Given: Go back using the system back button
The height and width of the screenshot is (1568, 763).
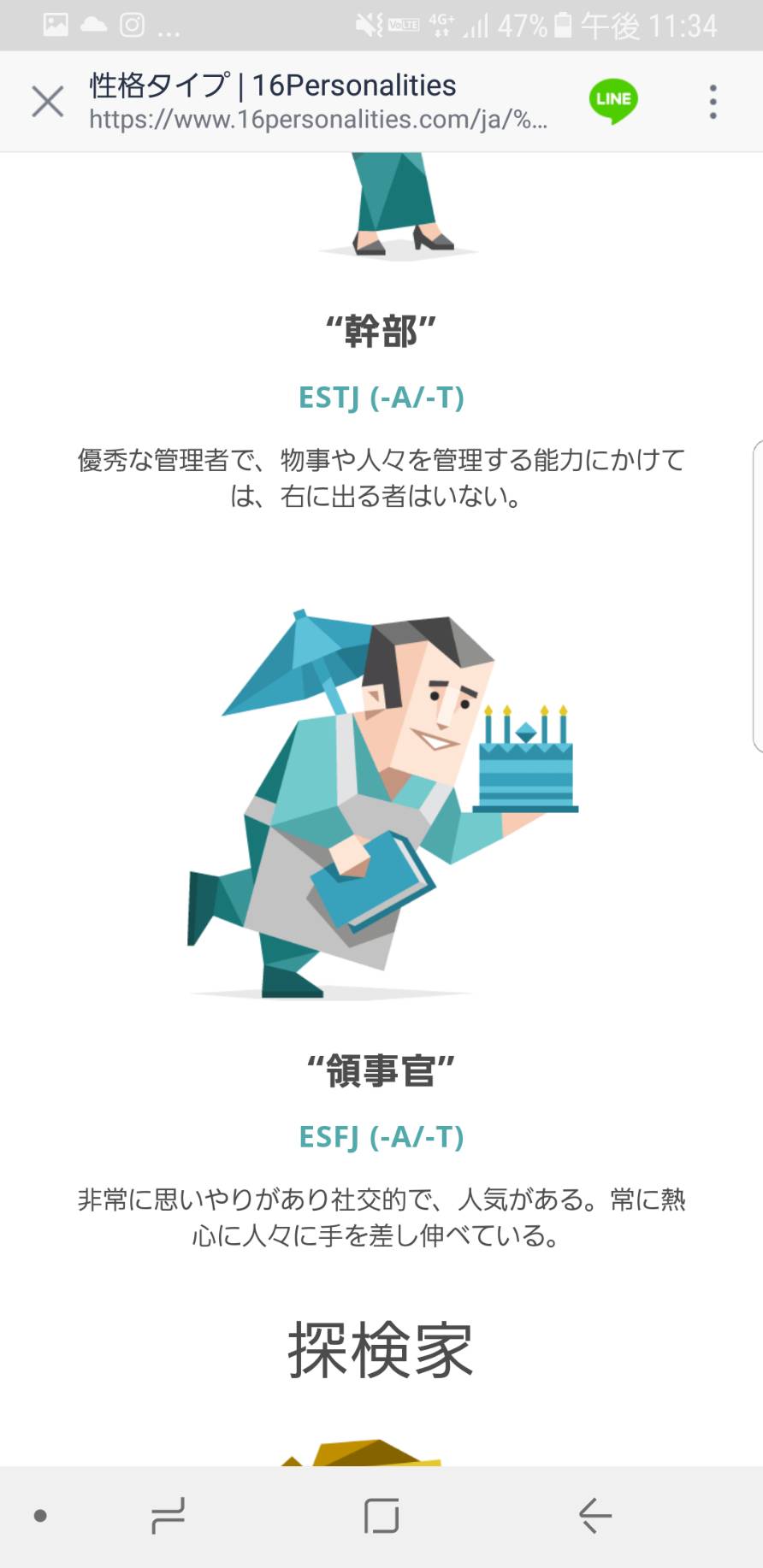Looking at the screenshot, I should tap(594, 1516).
